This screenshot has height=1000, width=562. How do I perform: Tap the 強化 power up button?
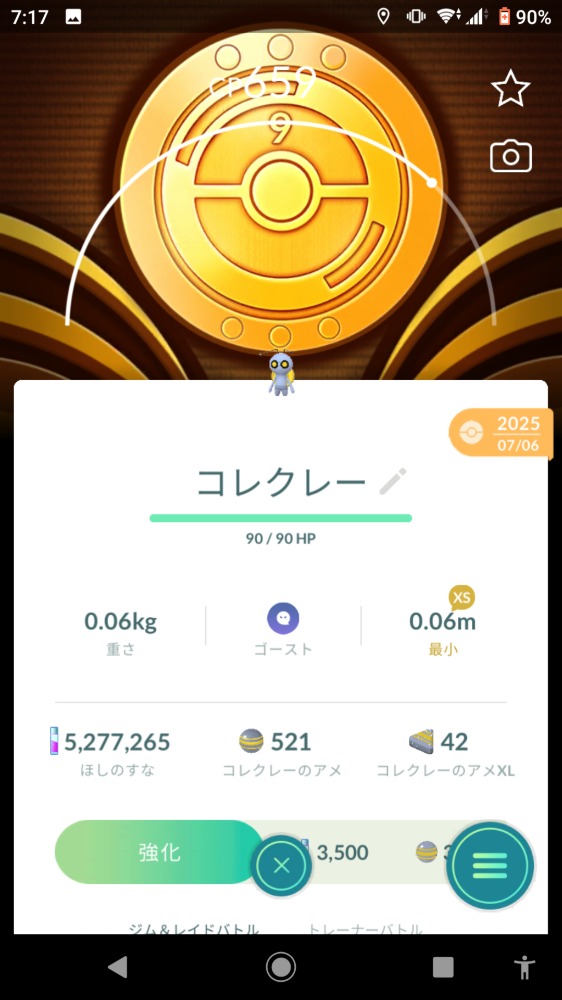159,851
